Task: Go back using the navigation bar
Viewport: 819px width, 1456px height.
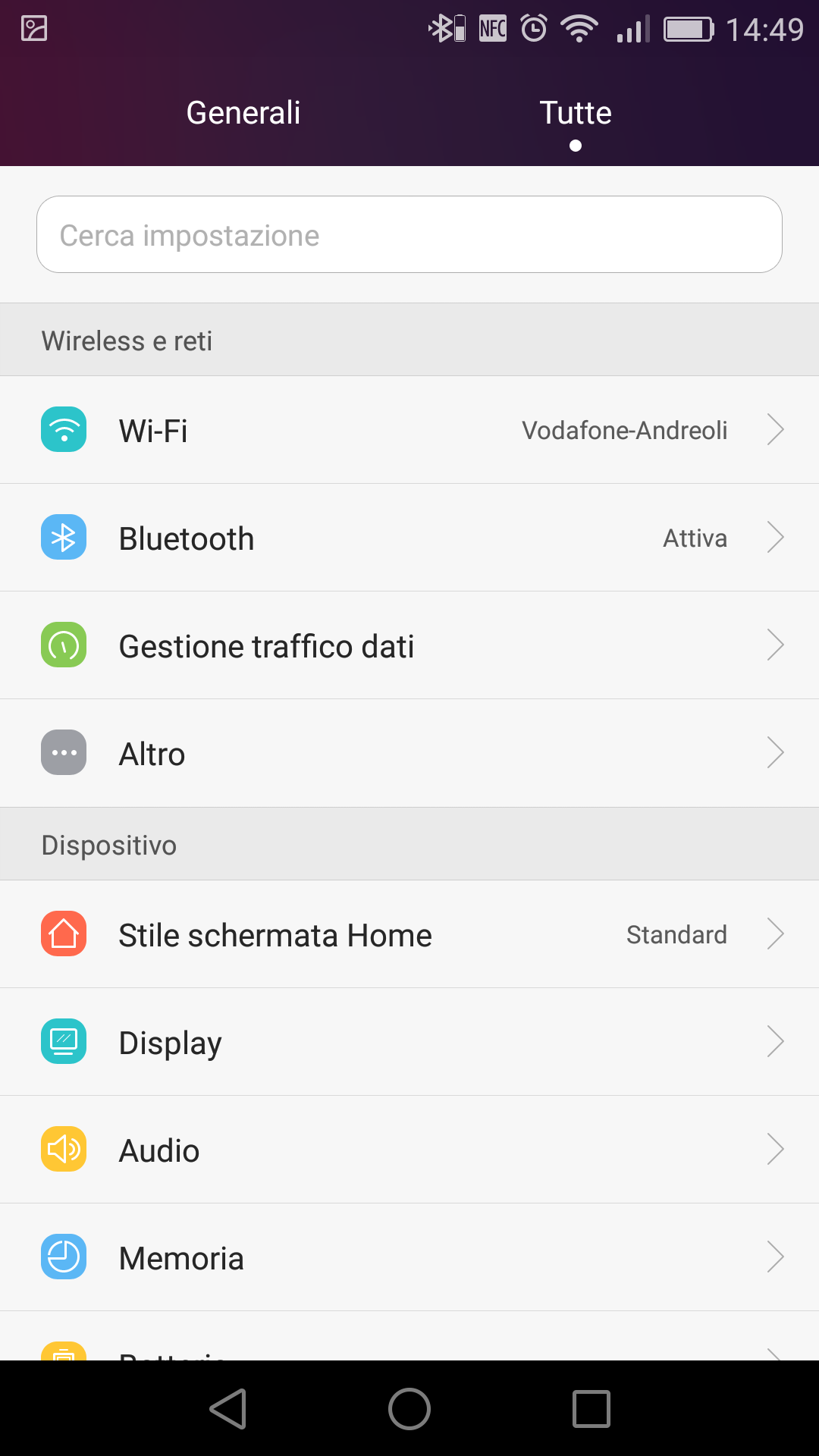Action: coord(228,1409)
